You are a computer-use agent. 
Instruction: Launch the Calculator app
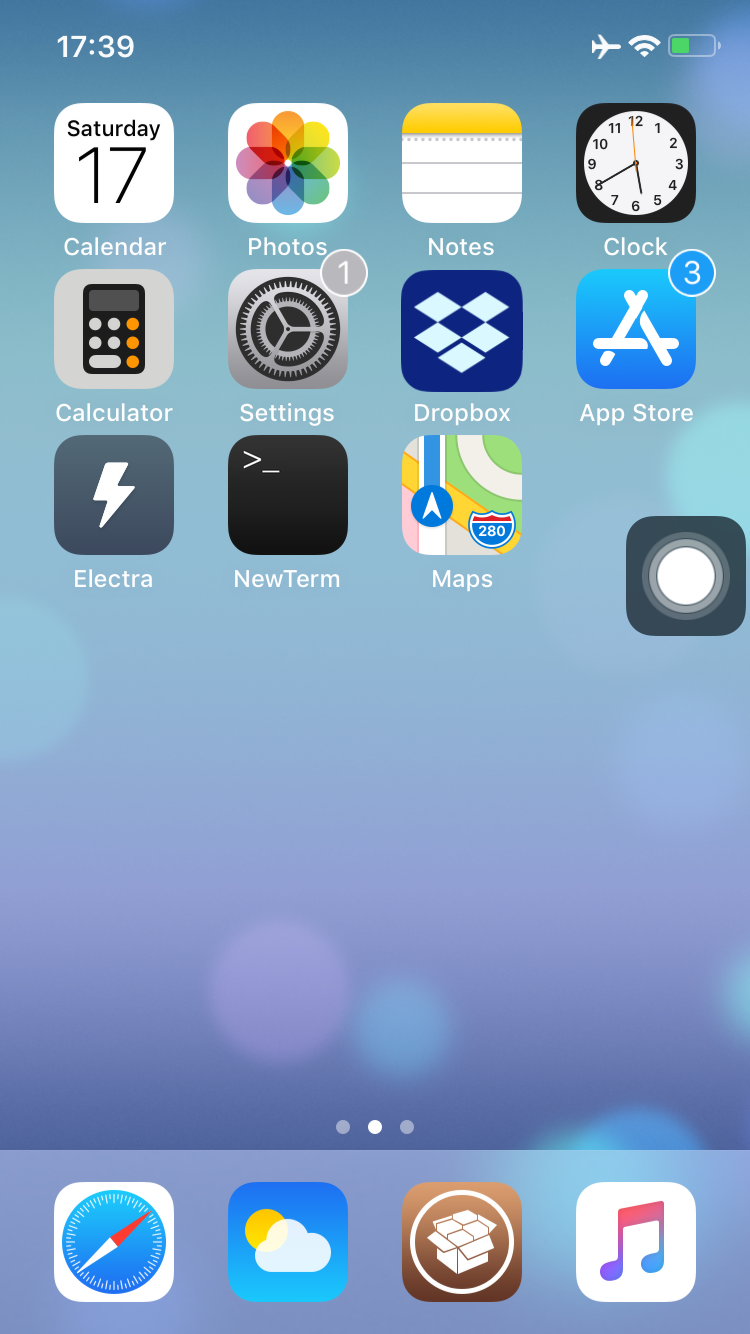point(114,329)
